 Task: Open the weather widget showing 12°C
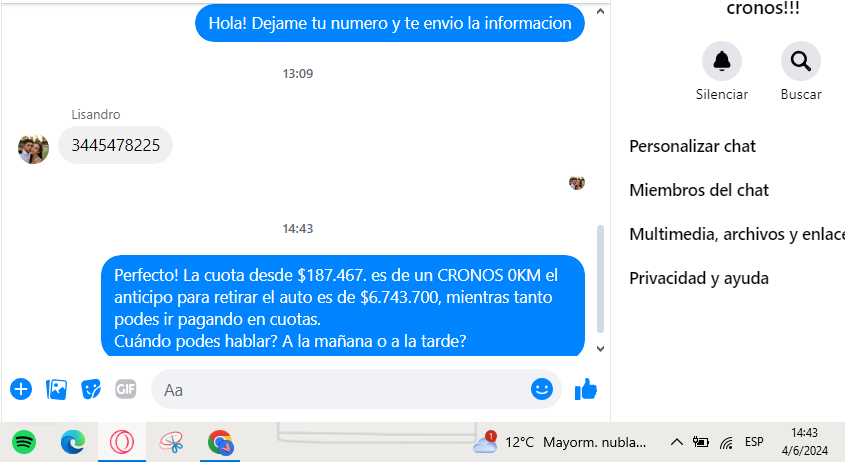(x=560, y=442)
